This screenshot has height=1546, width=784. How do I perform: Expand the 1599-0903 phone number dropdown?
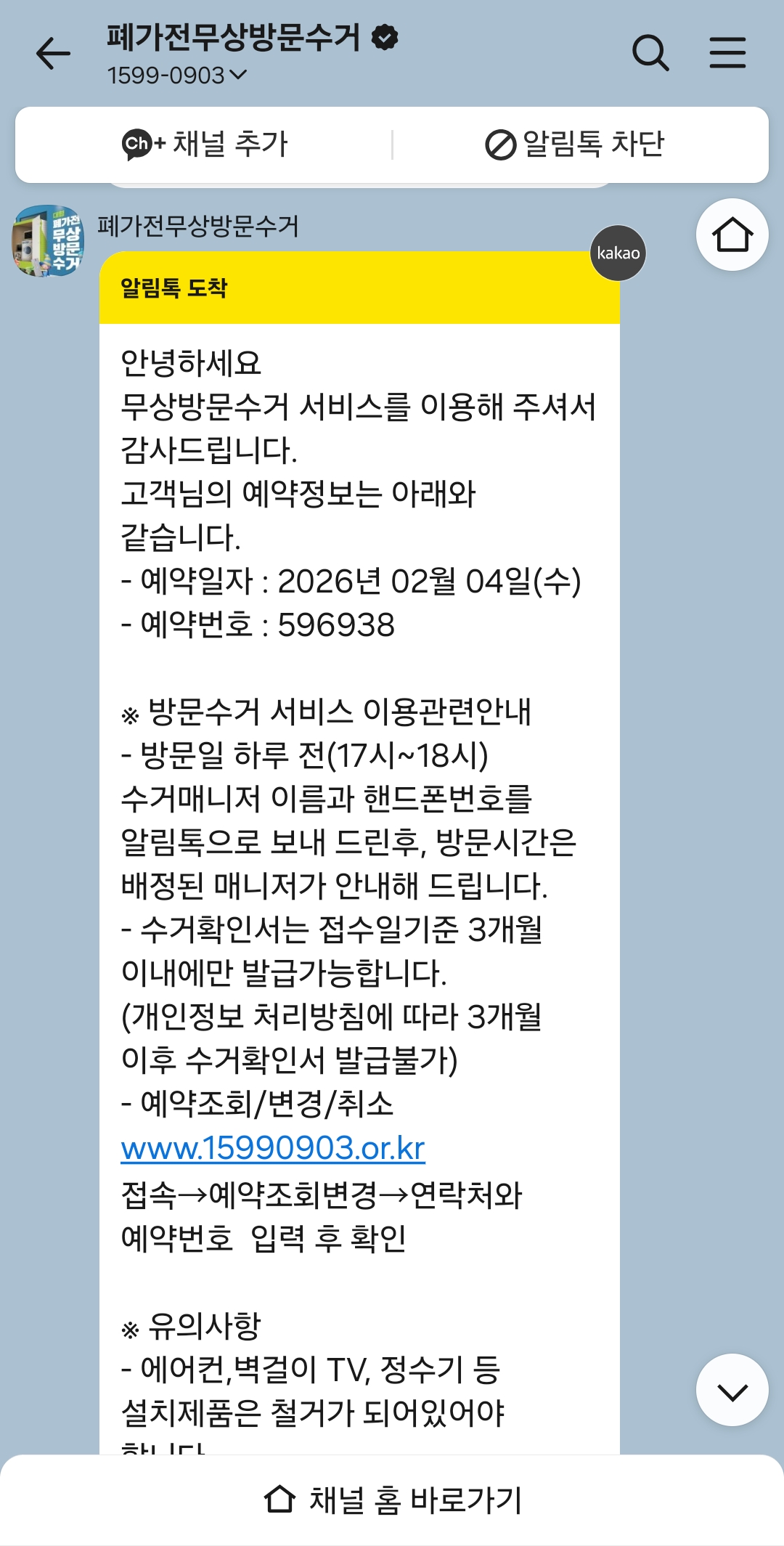tap(177, 75)
